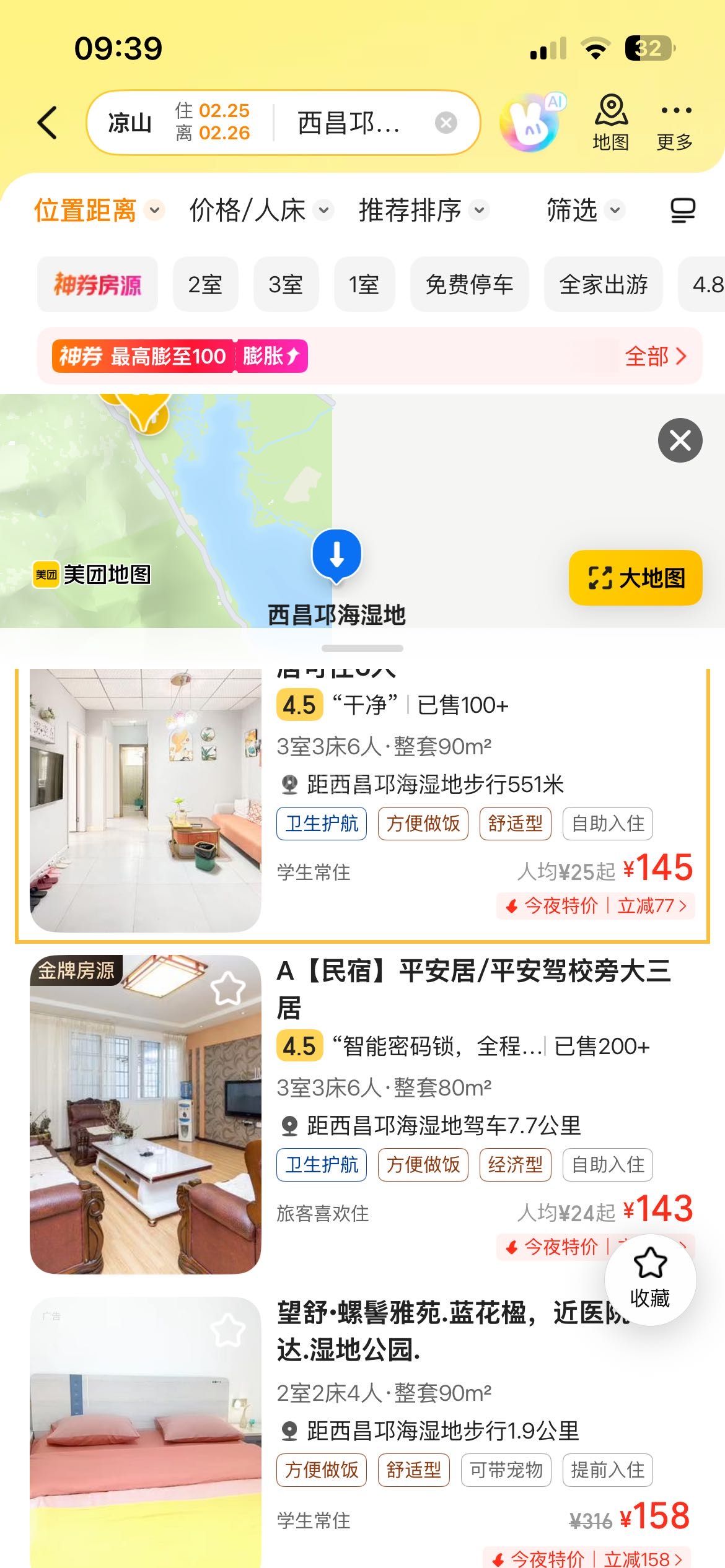Switch the list layout view
725x1568 pixels.
683,211
